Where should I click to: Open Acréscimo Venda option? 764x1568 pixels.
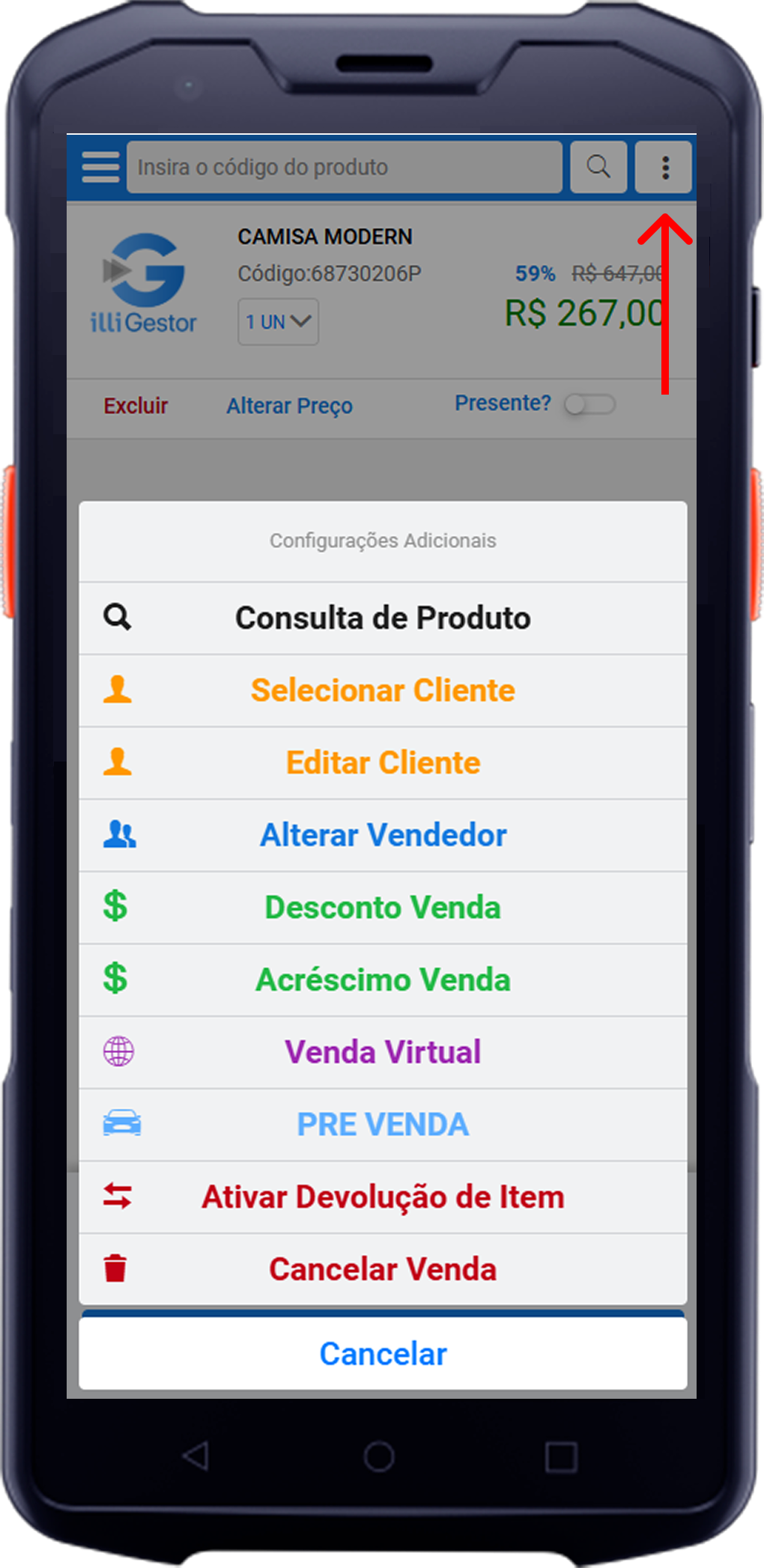(383, 980)
